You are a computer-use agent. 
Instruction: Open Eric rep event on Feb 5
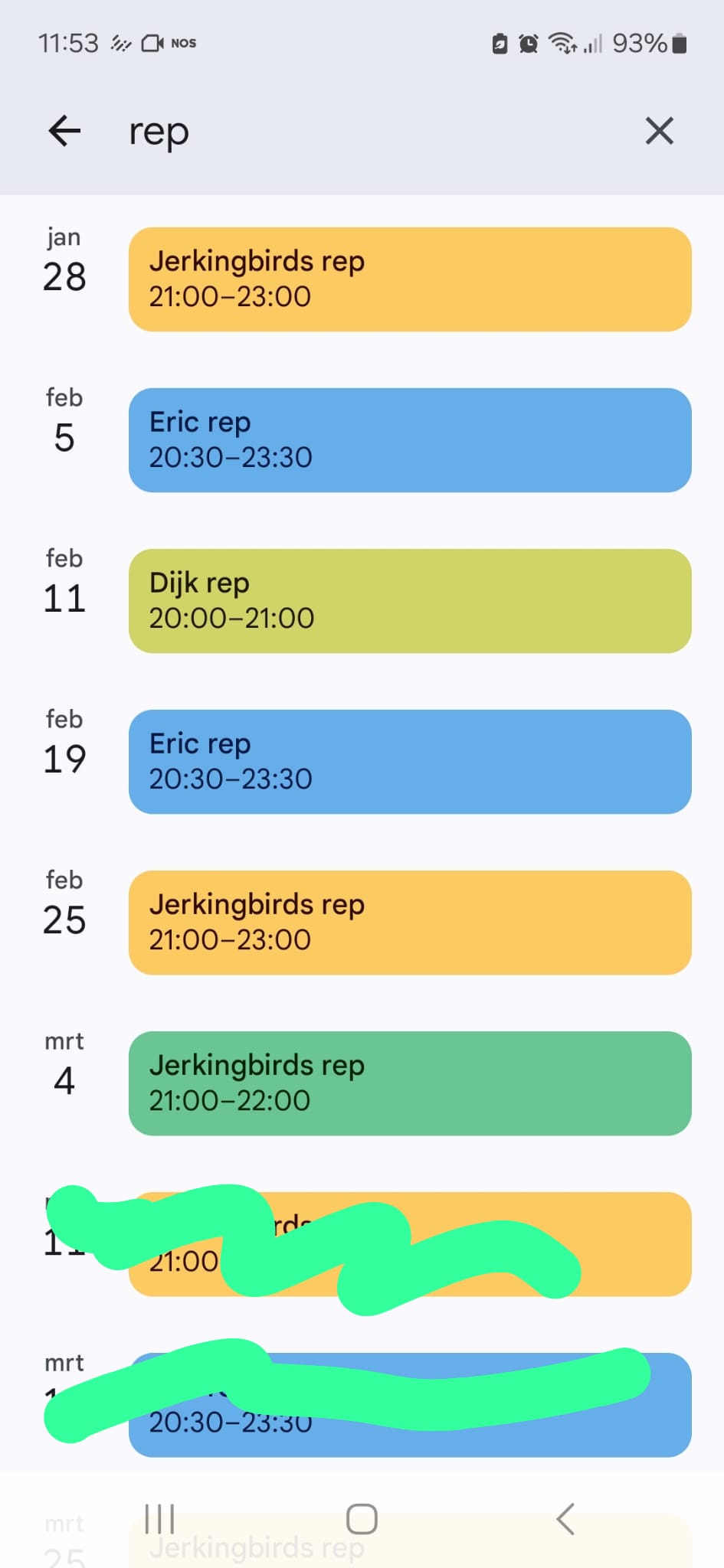(x=410, y=440)
